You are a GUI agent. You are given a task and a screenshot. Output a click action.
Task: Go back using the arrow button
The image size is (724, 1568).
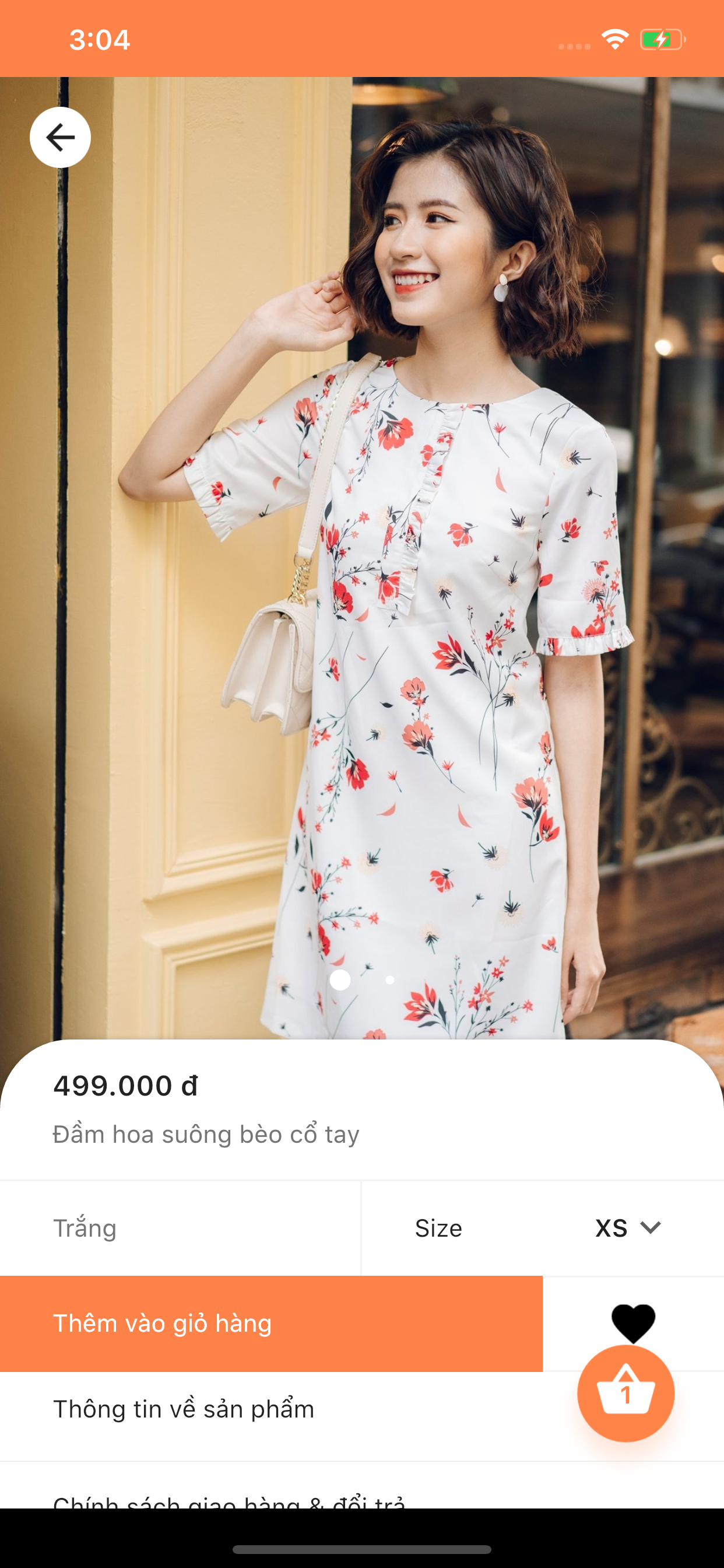[60, 137]
